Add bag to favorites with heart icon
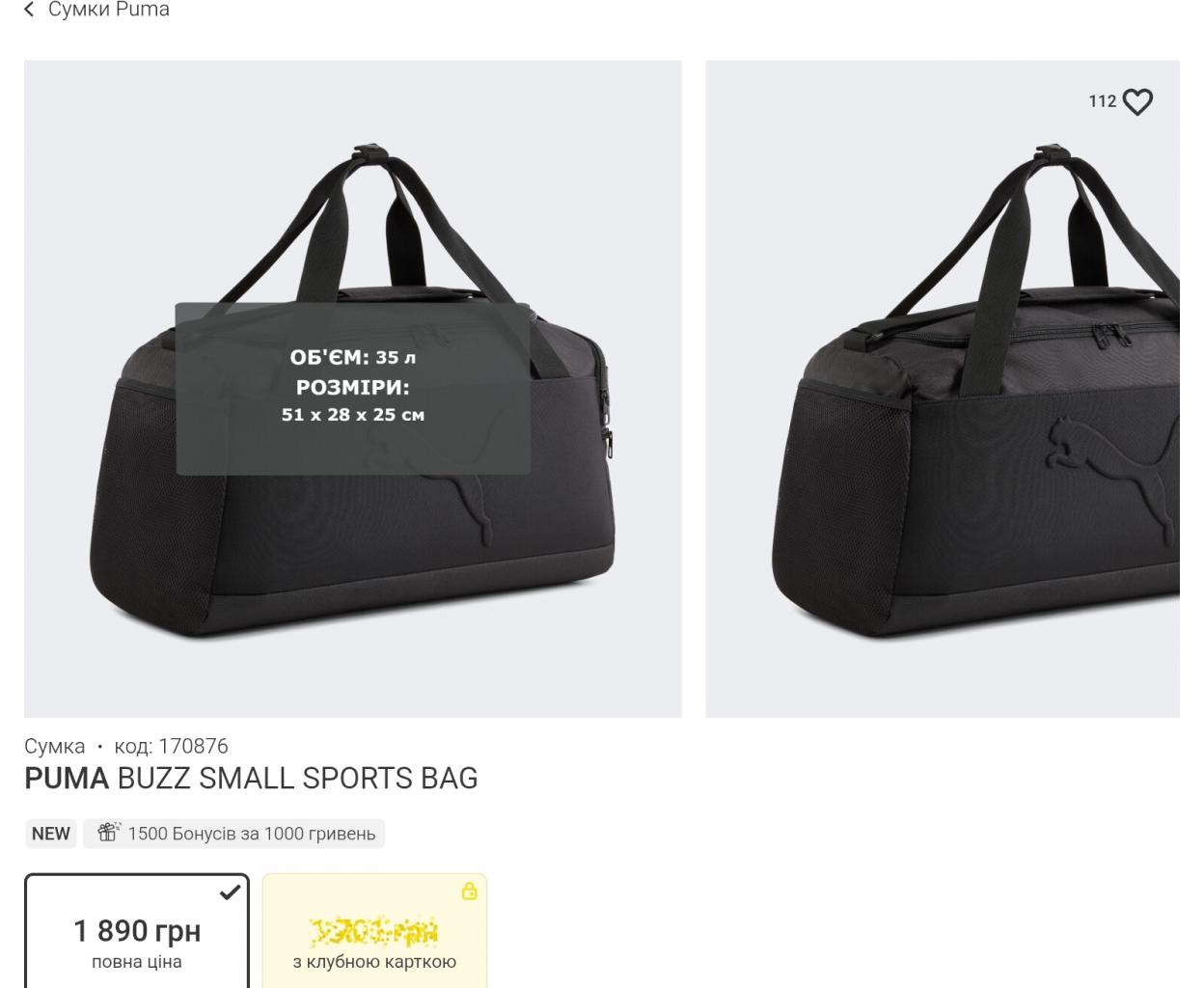The width and height of the screenshot is (1204, 988). (x=1137, y=101)
